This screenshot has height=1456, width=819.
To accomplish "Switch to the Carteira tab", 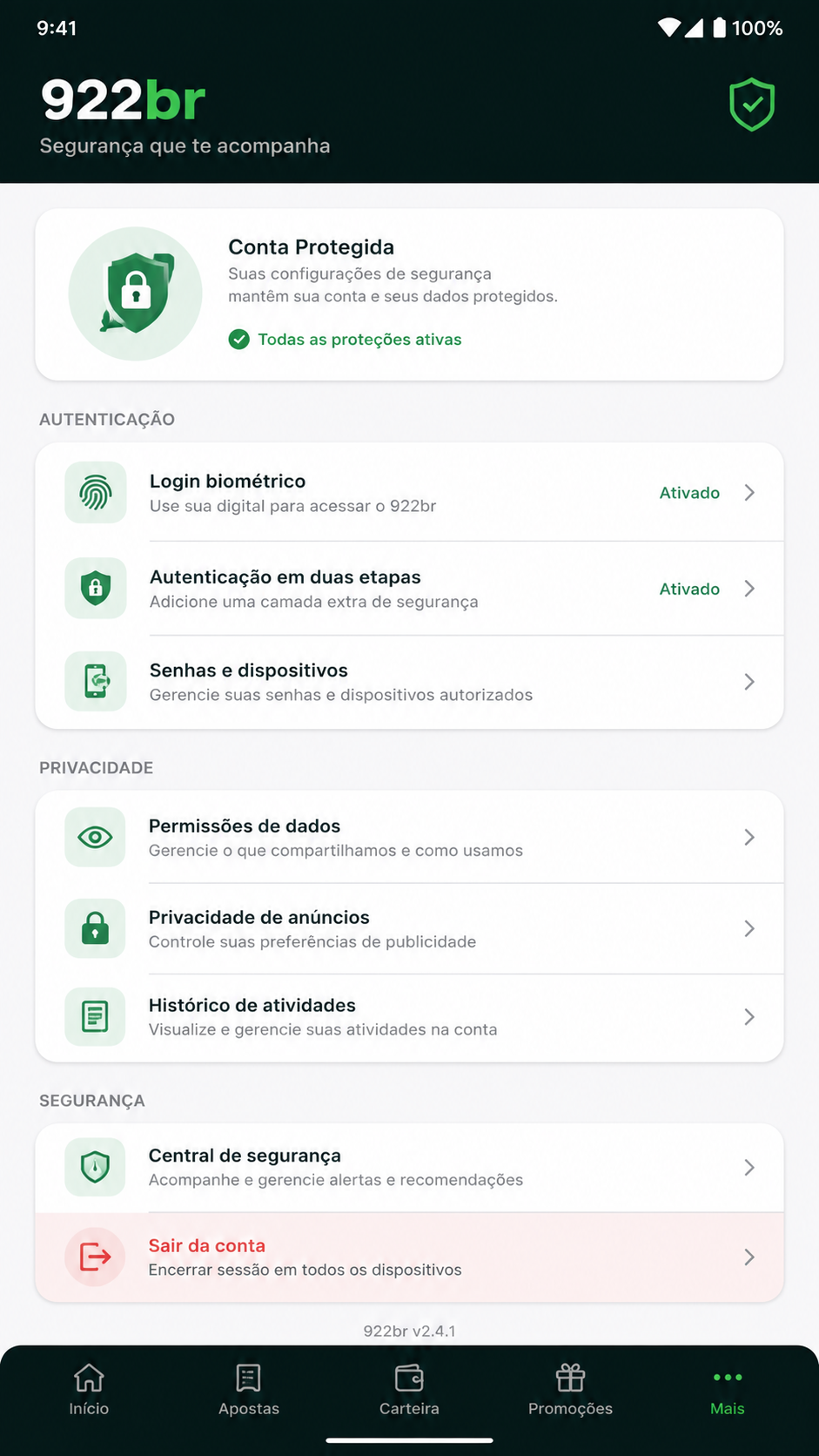I will 409,1390.
